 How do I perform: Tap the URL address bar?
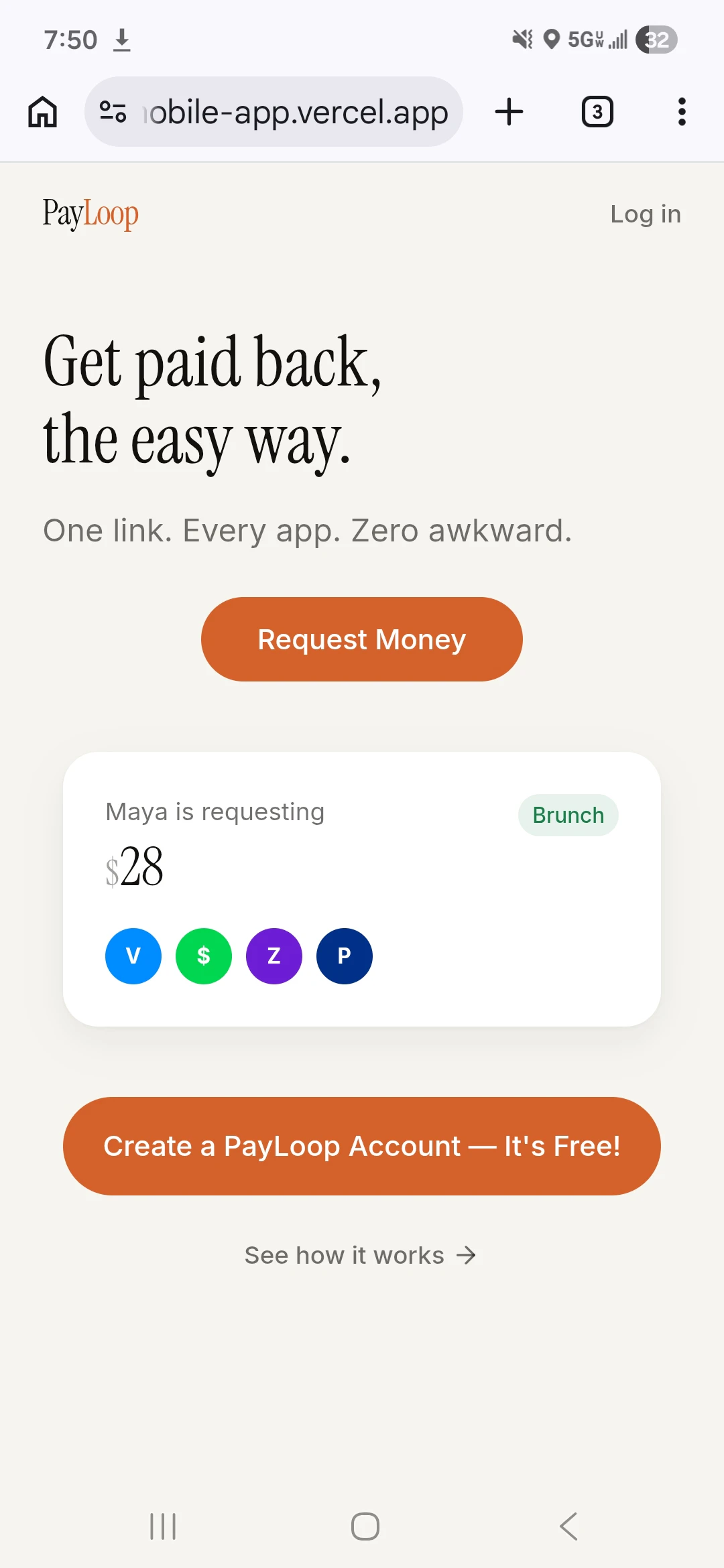274,112
